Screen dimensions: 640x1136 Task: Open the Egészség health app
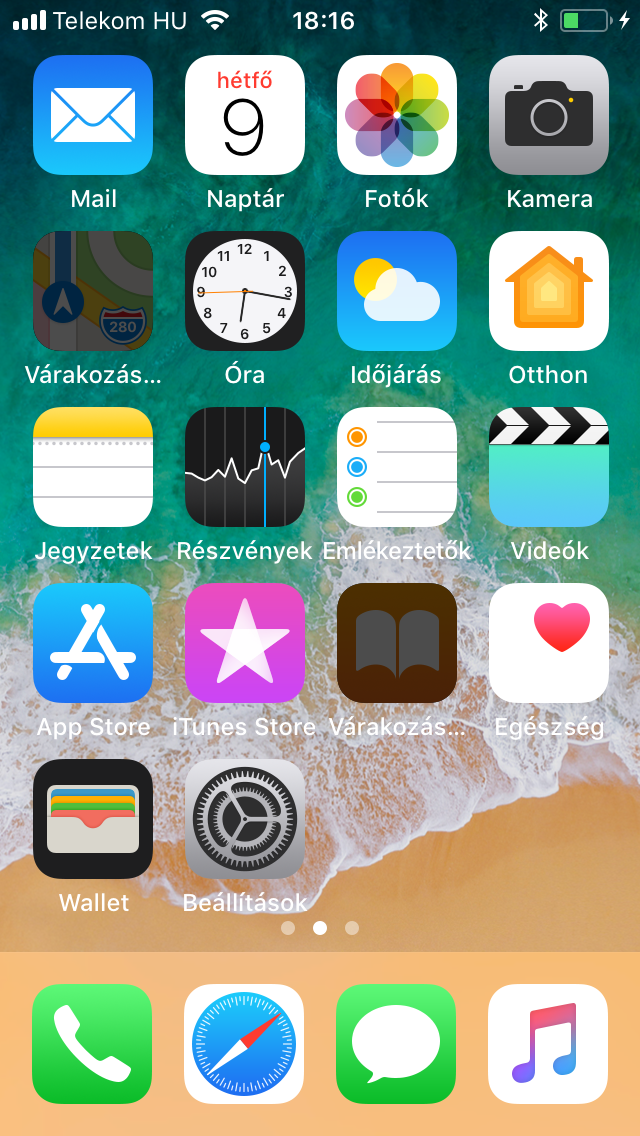coord(549,643)
